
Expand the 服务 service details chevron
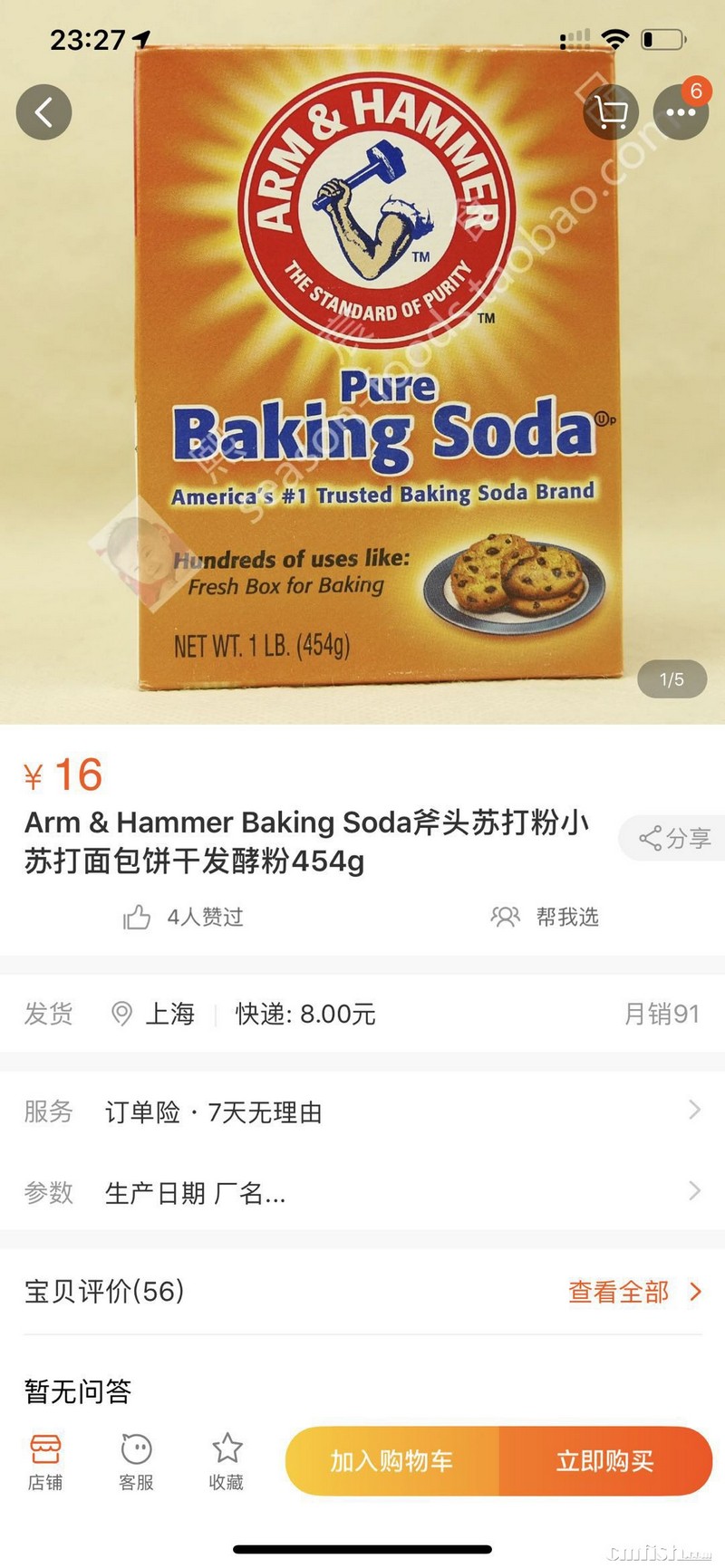[694, 1110]
